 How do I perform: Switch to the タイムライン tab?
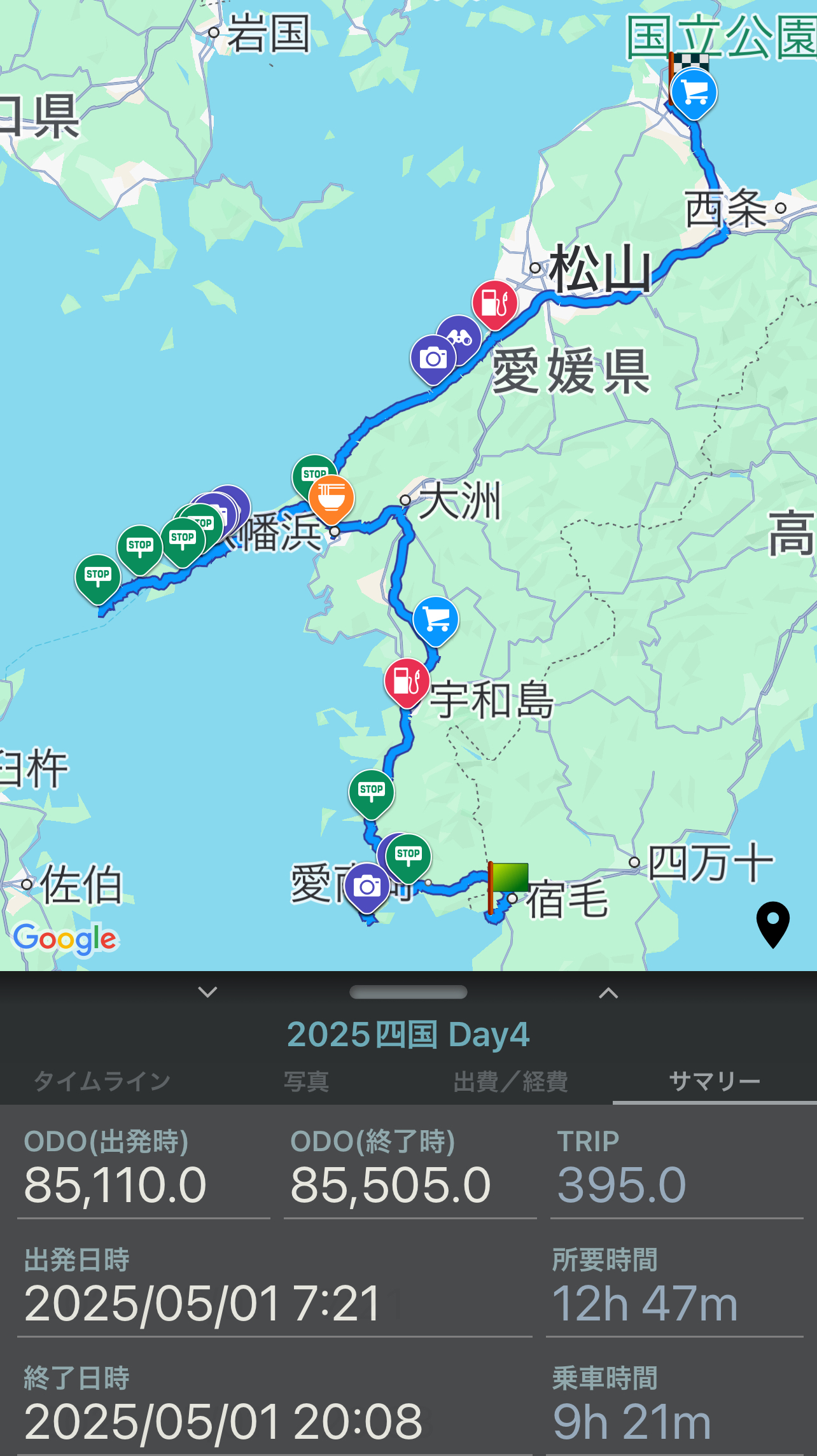pos(102,1081)
